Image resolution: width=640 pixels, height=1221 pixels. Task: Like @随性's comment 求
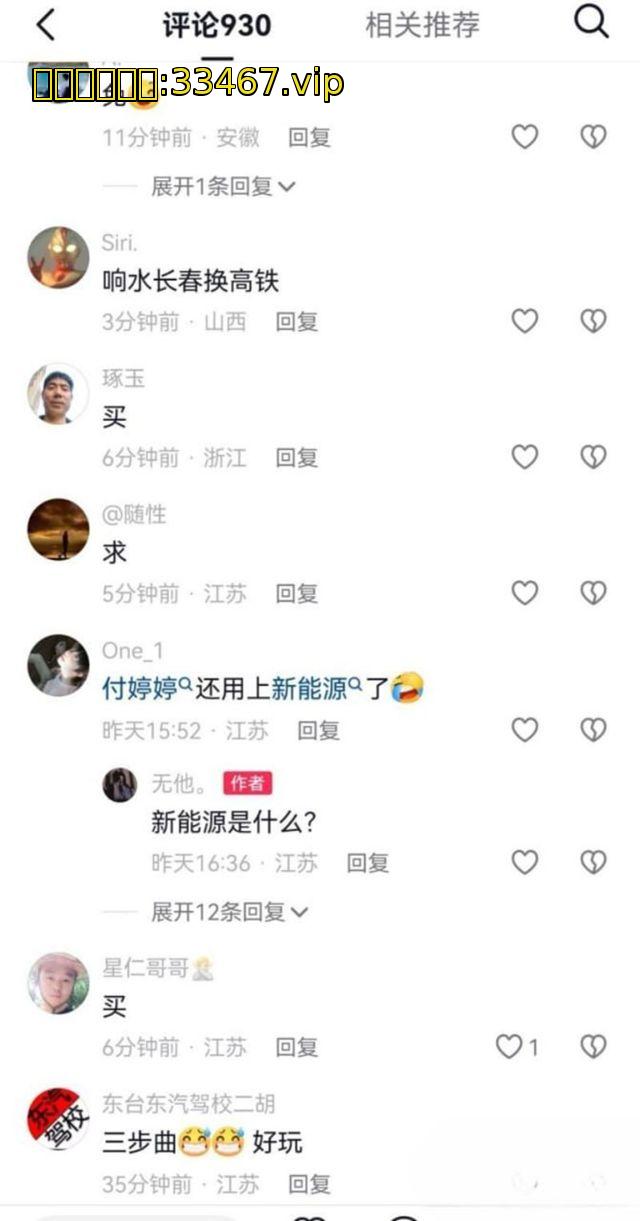[x=525, y=593]
